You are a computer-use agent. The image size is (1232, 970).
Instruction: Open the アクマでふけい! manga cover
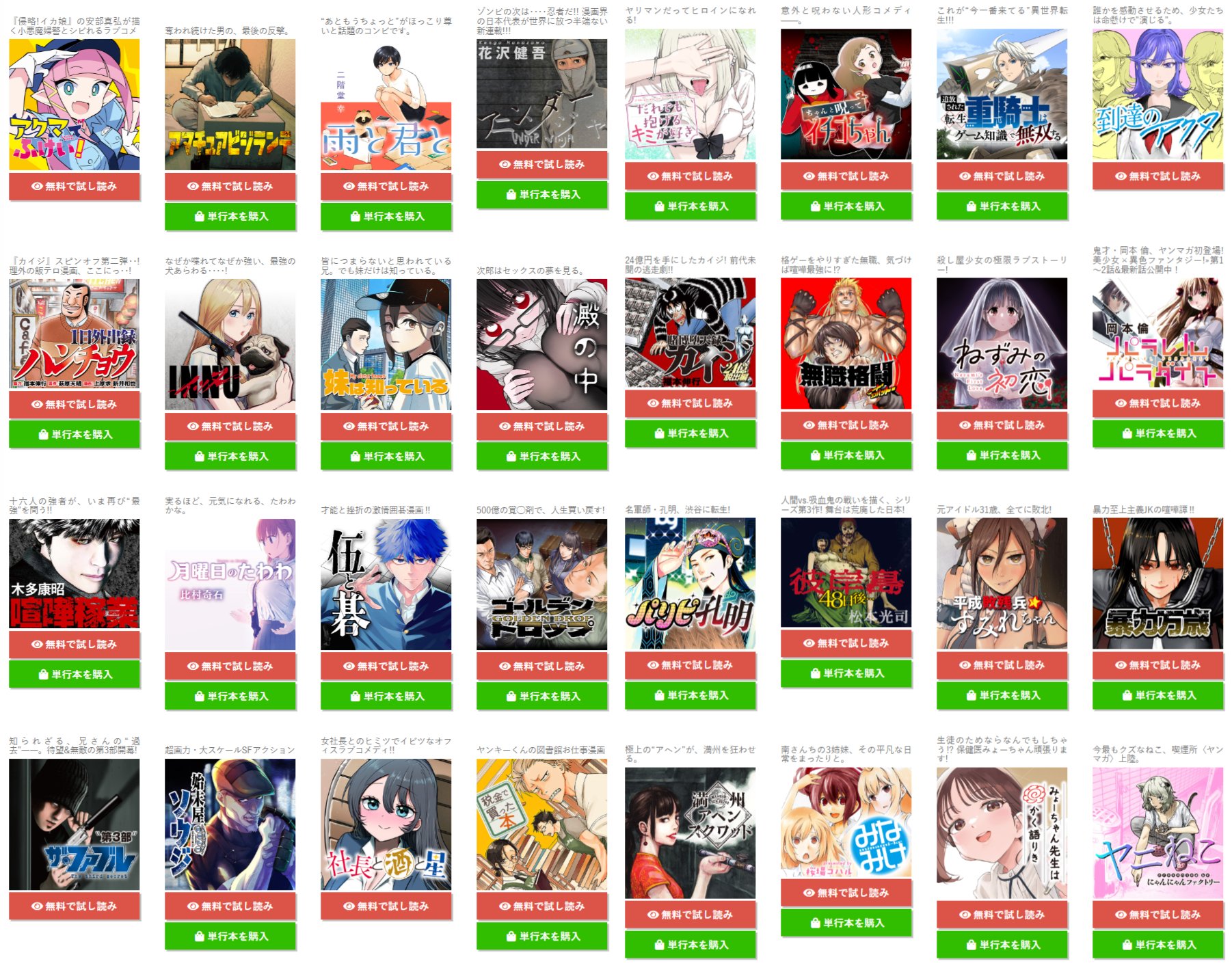(74, 104)
